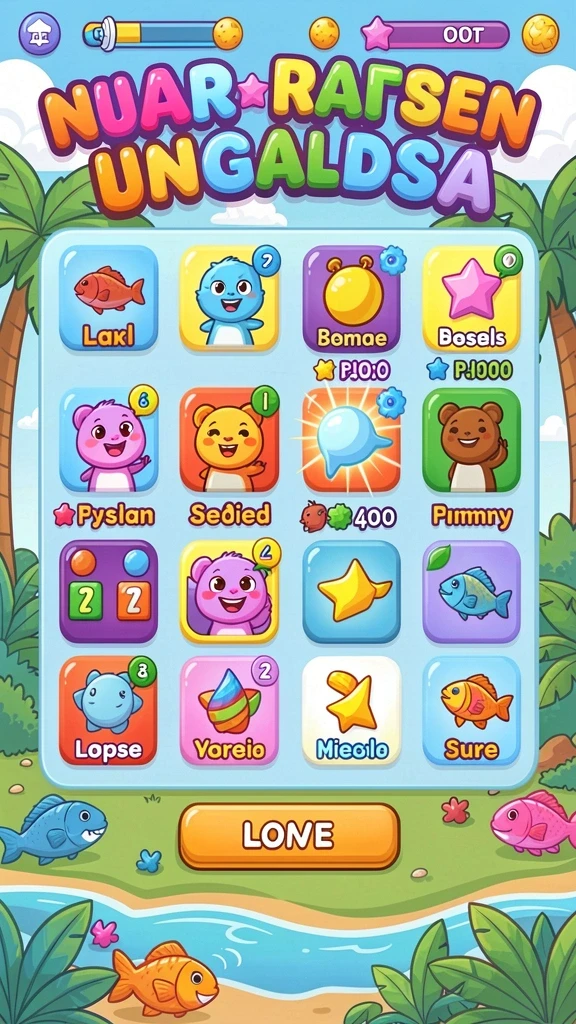
Task: Open the Laxl red fish tile
Action: 108,298
